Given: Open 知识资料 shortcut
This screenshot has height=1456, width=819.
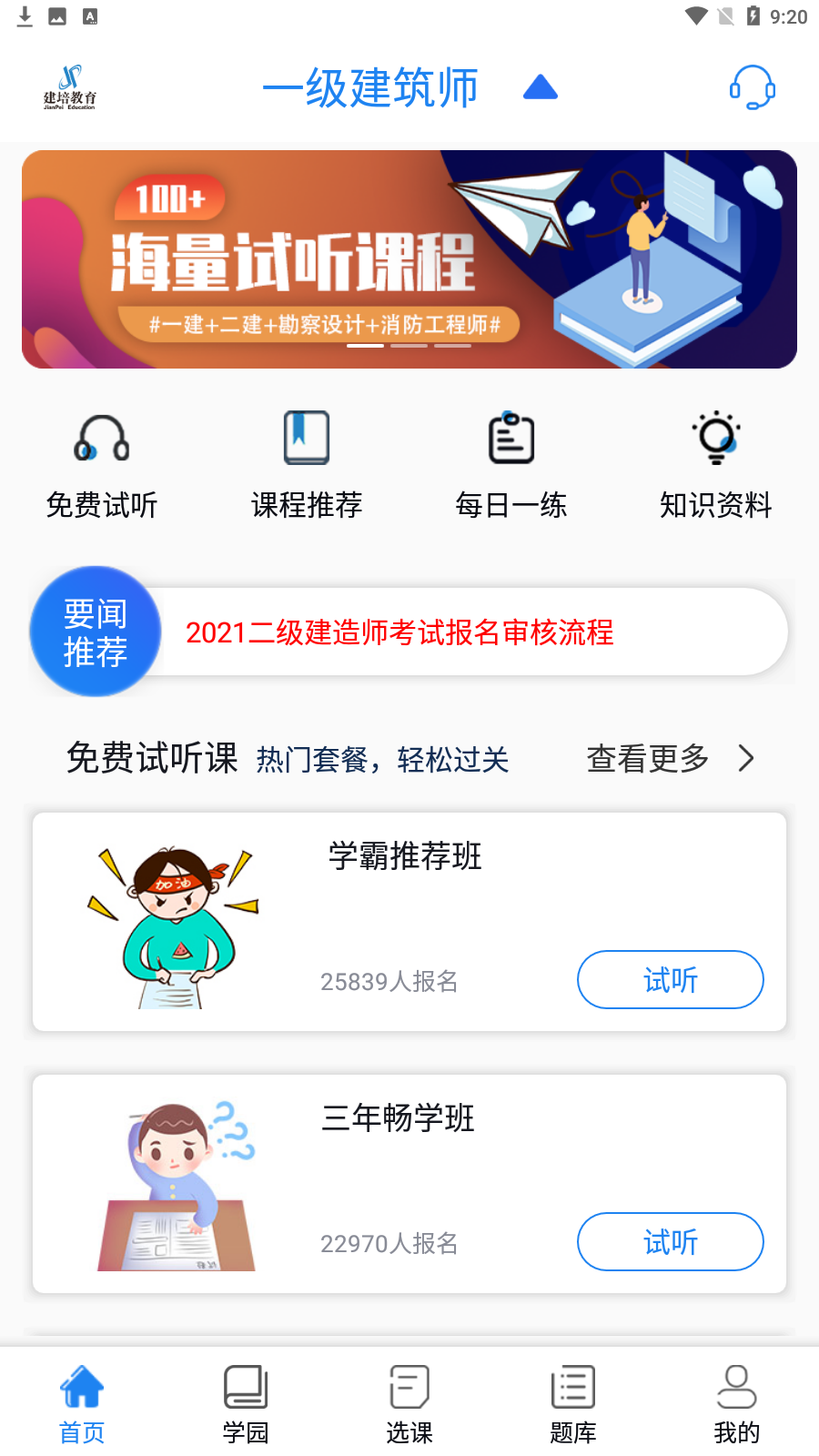Looking at the screenshot, I should pyautogui.click(x=716, y=465).
